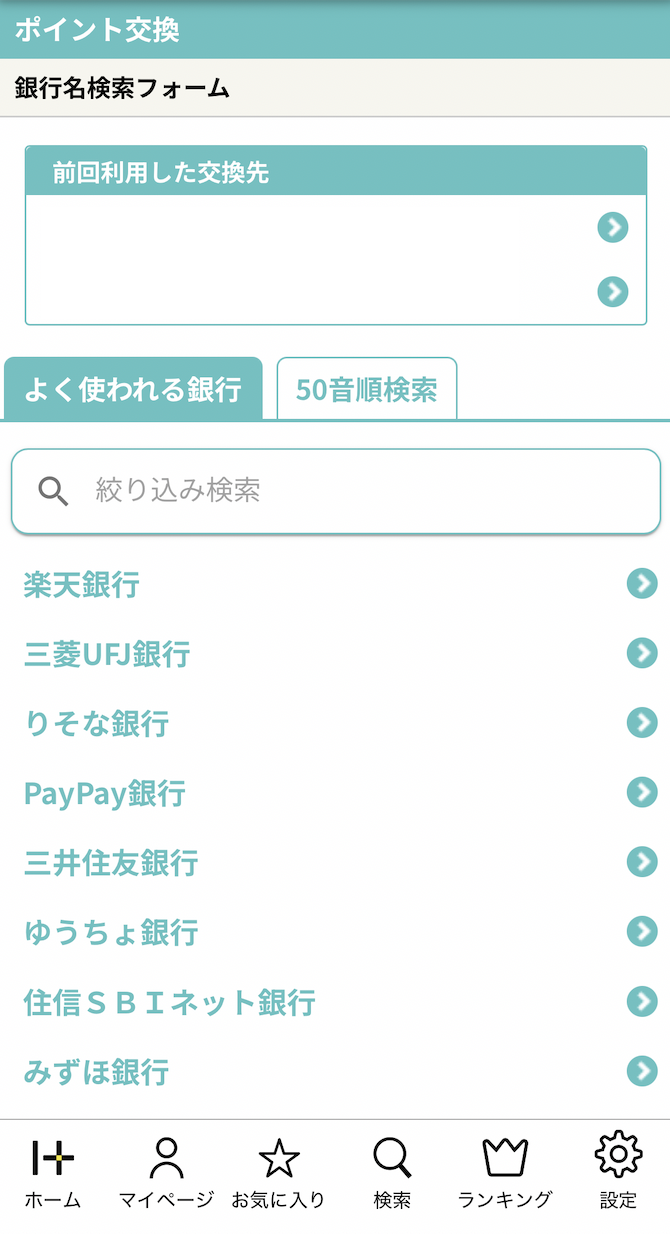Switch to the 50音順検索 tab
The image size is (670, 1234).
pyautogui.click(x=366, y=389)
